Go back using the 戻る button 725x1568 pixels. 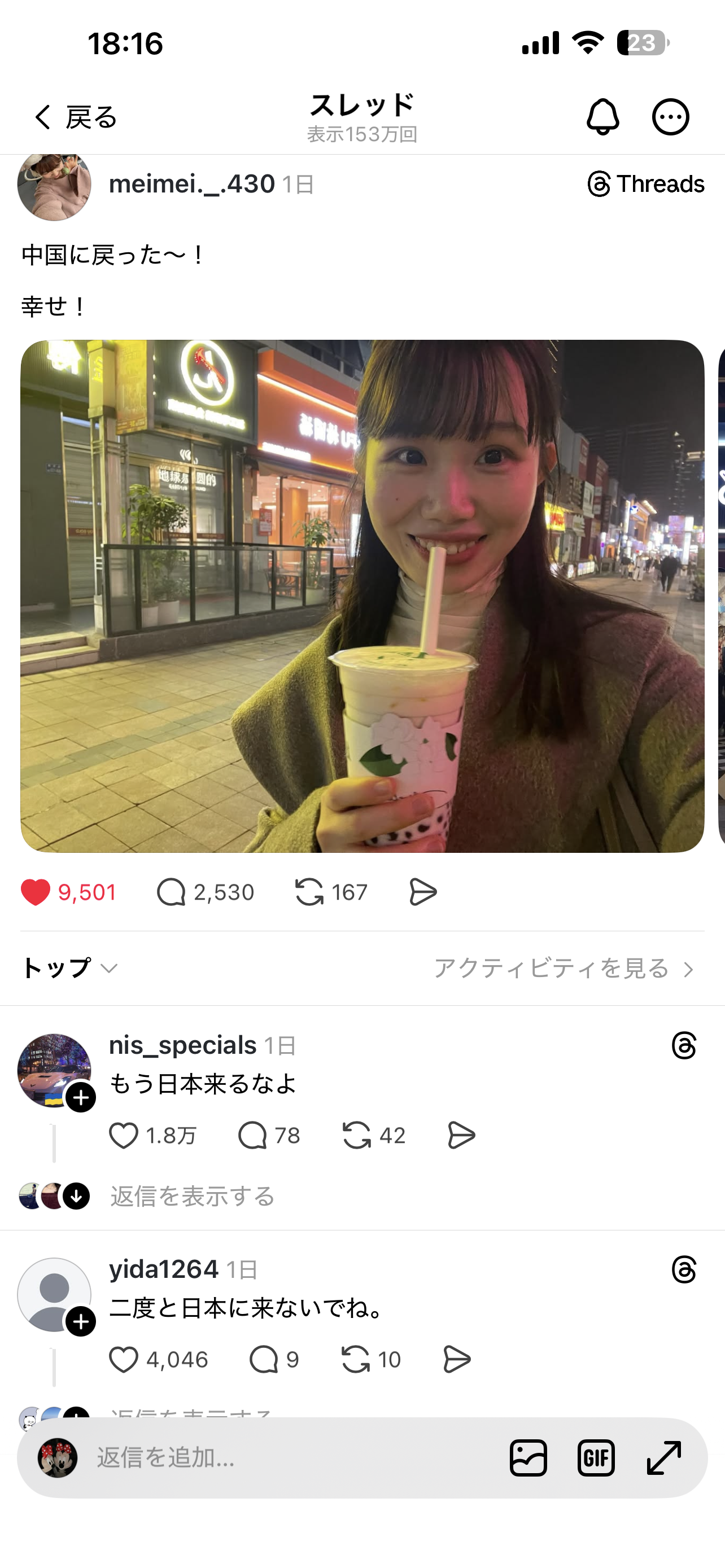click(75, 117)
